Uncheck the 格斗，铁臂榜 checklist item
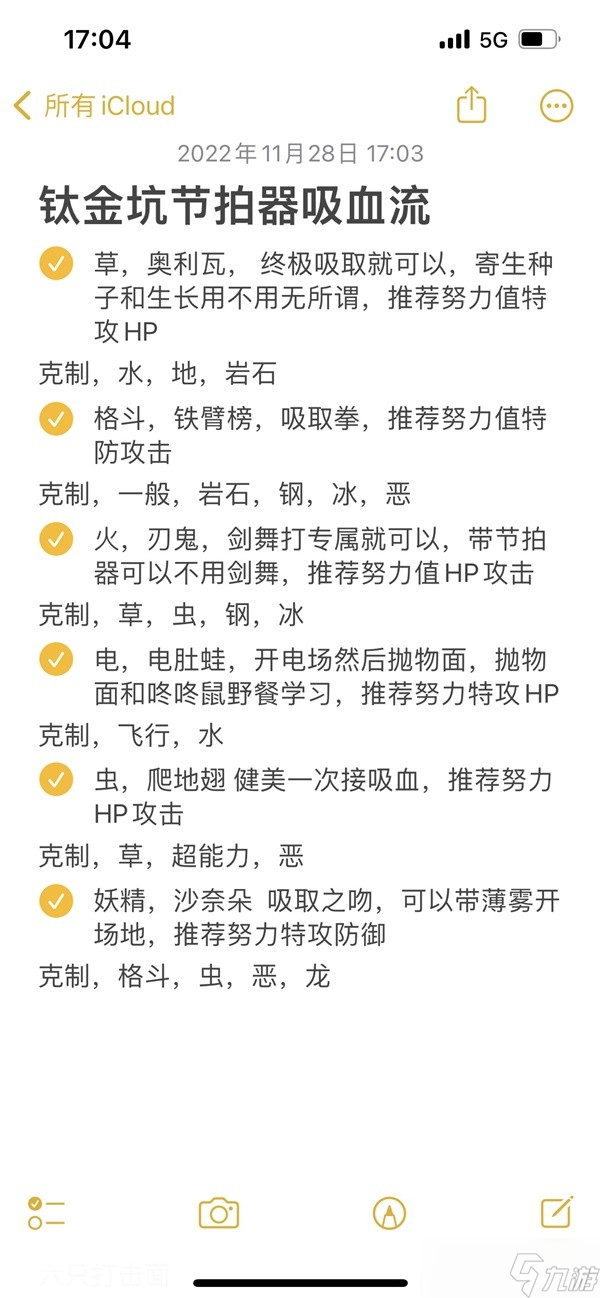The width and height of the screenshot is (600, 1298). pyautogui.click(x=56, y=418)
